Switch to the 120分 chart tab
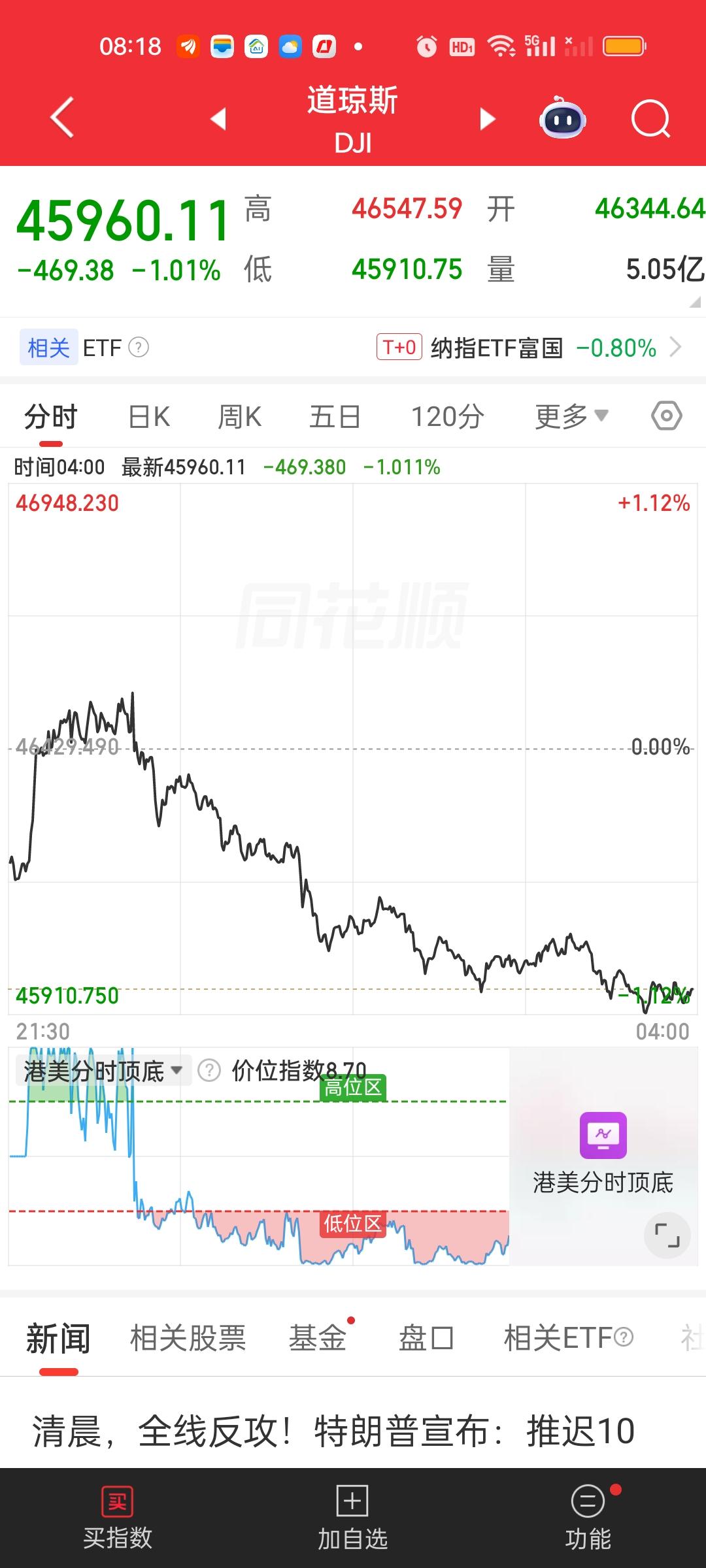This screenshot has width=706, height=1568. [448, 416]
